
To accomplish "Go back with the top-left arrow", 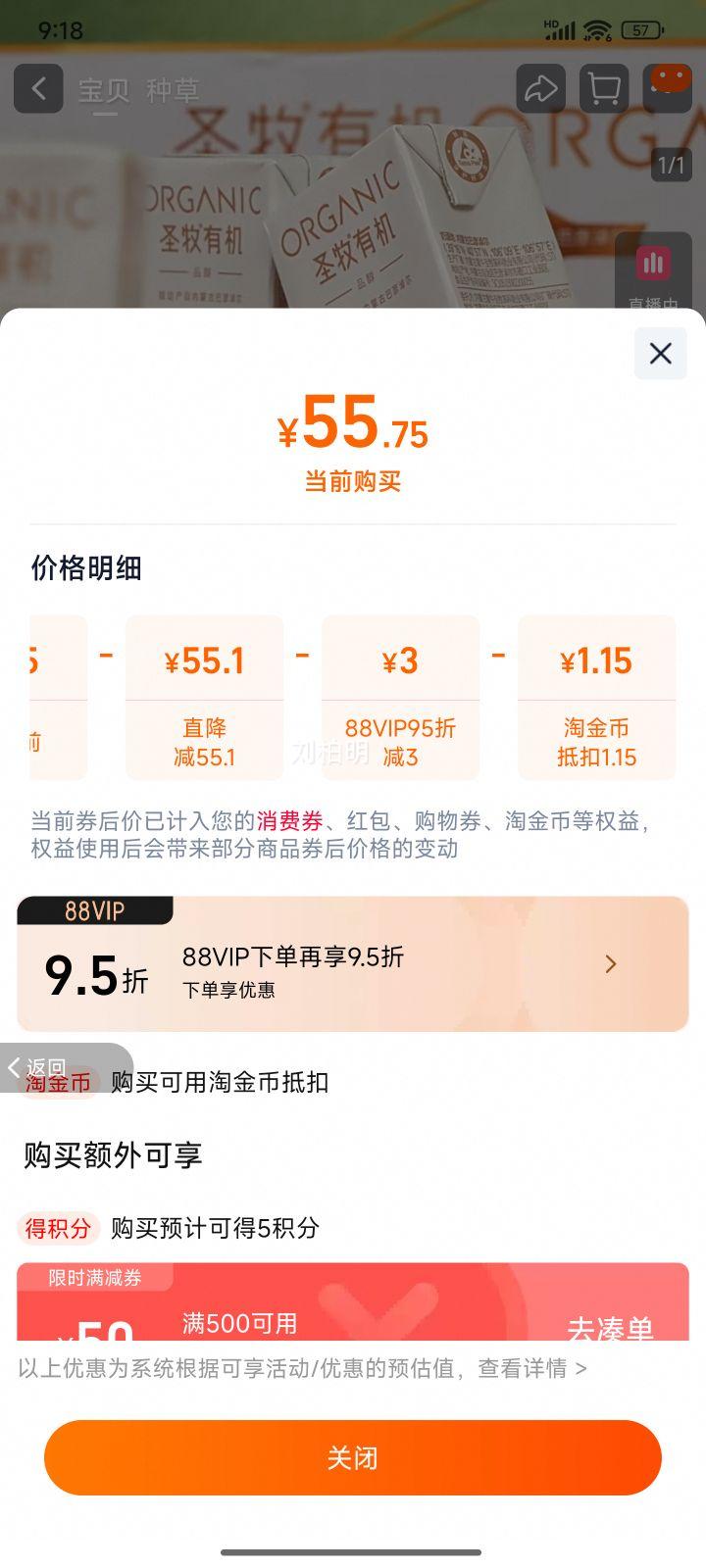I will point(38,89).
